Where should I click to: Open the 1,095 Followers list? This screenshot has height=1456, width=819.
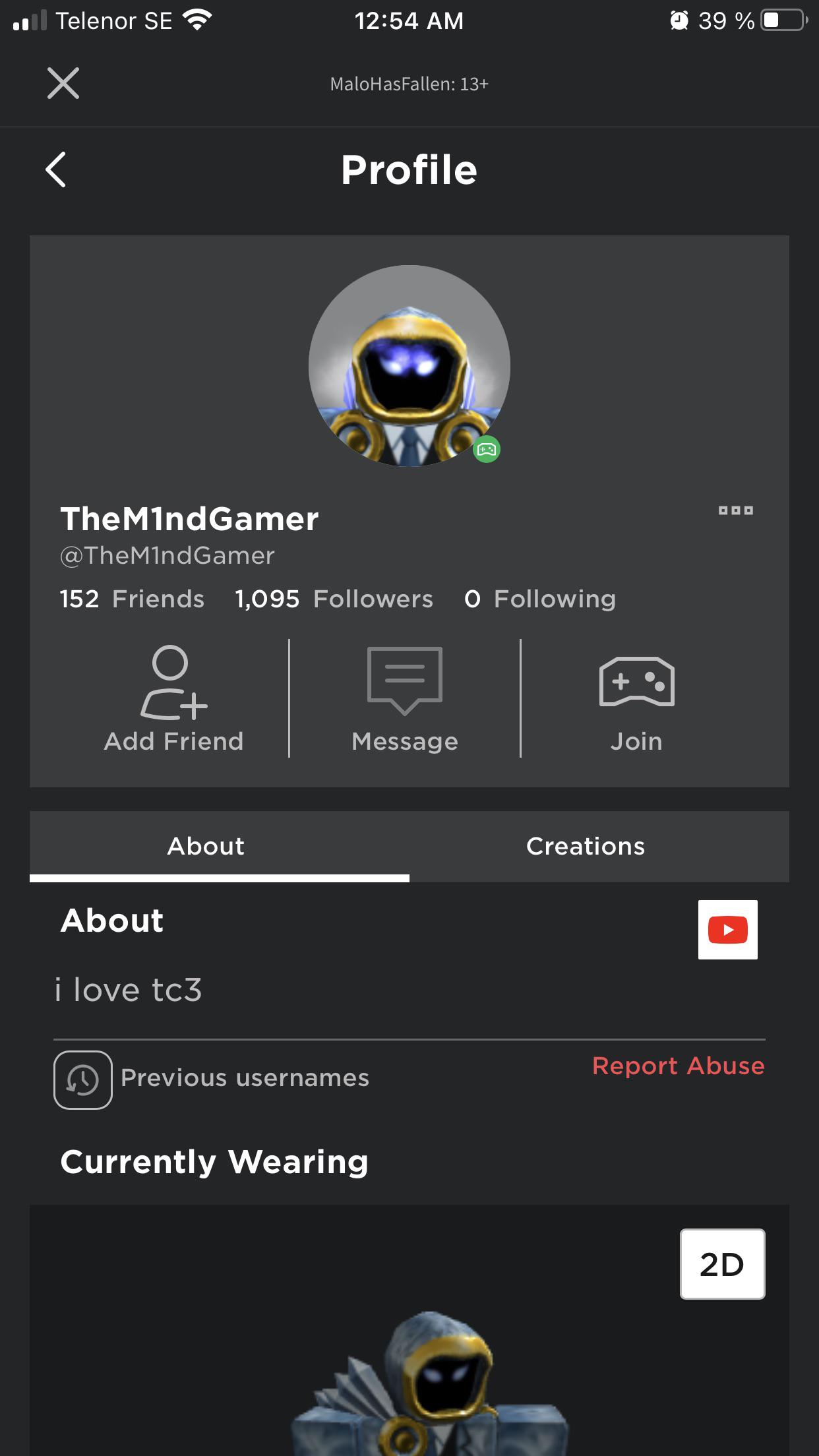(334, 599)
